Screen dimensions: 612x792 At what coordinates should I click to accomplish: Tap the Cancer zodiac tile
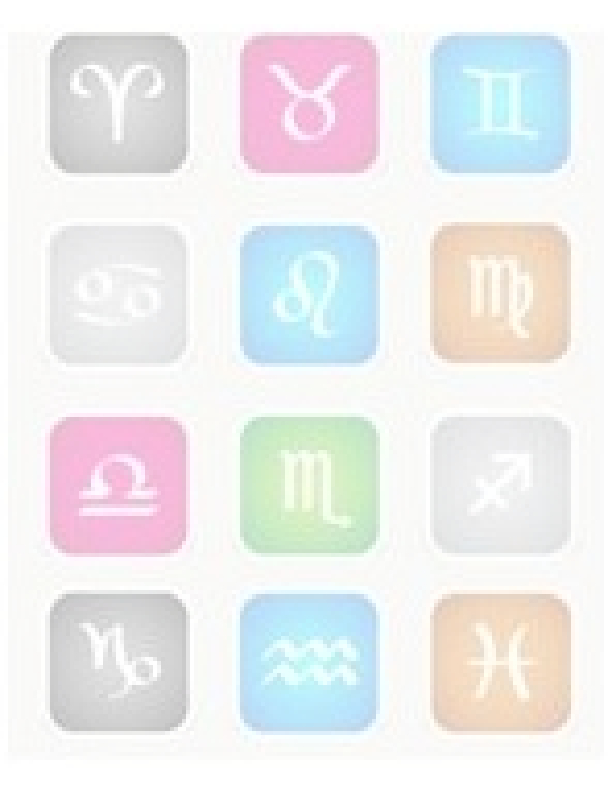118,294
